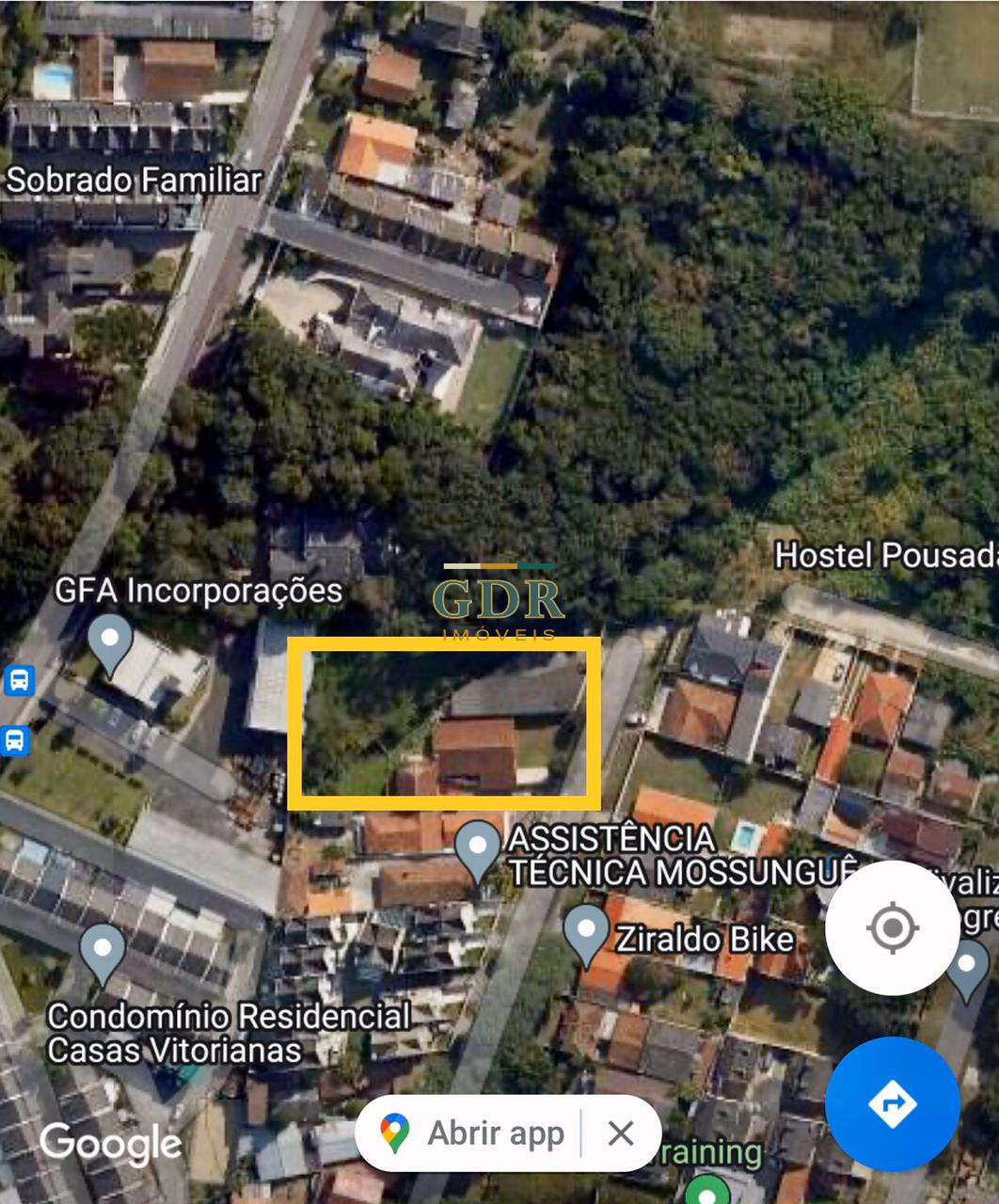The width and height of the screenshot is (999, 1204).
Task: Center the map on my location
Action: pos(892,928)
